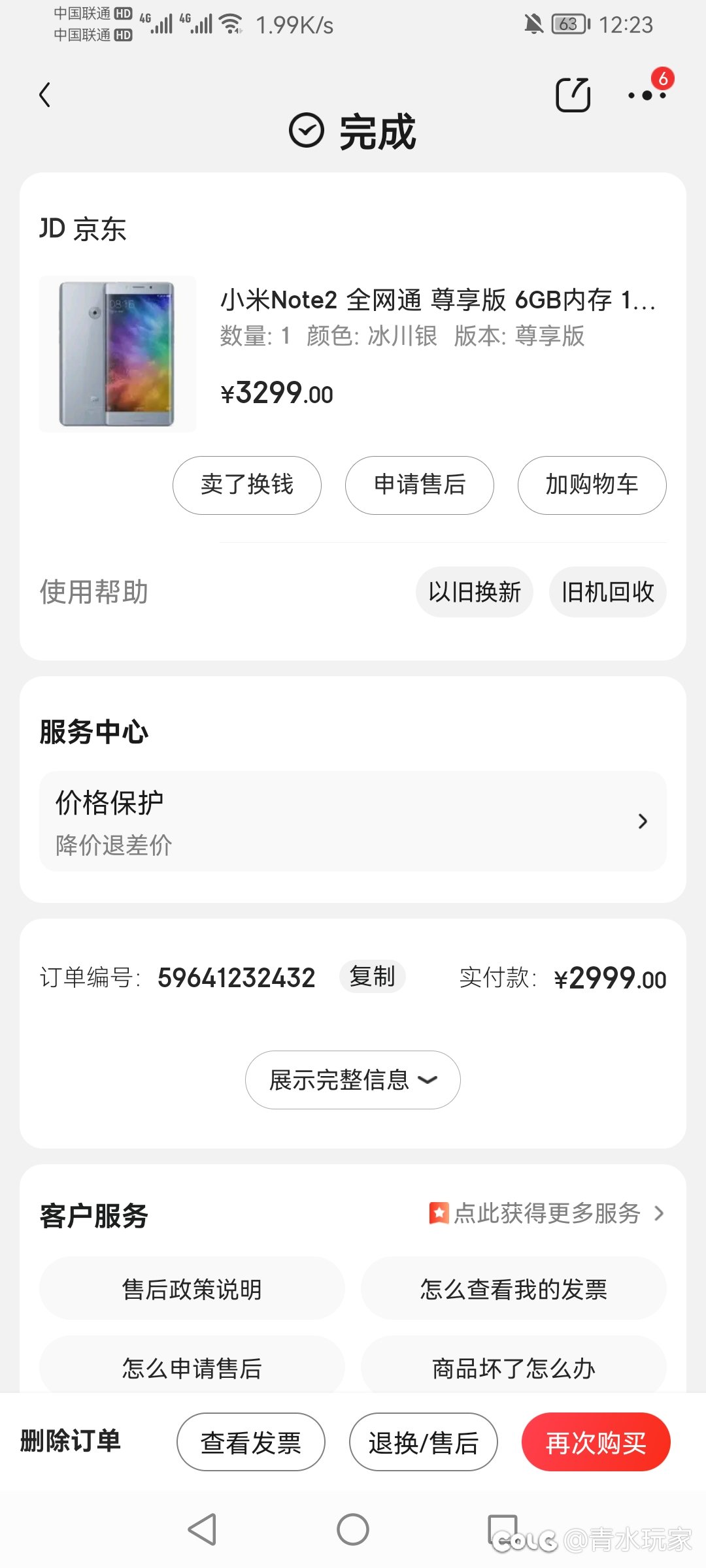Tap the 卖了换钱 button
Viewport: 706px width, 1568px height.
pos(247,485)
